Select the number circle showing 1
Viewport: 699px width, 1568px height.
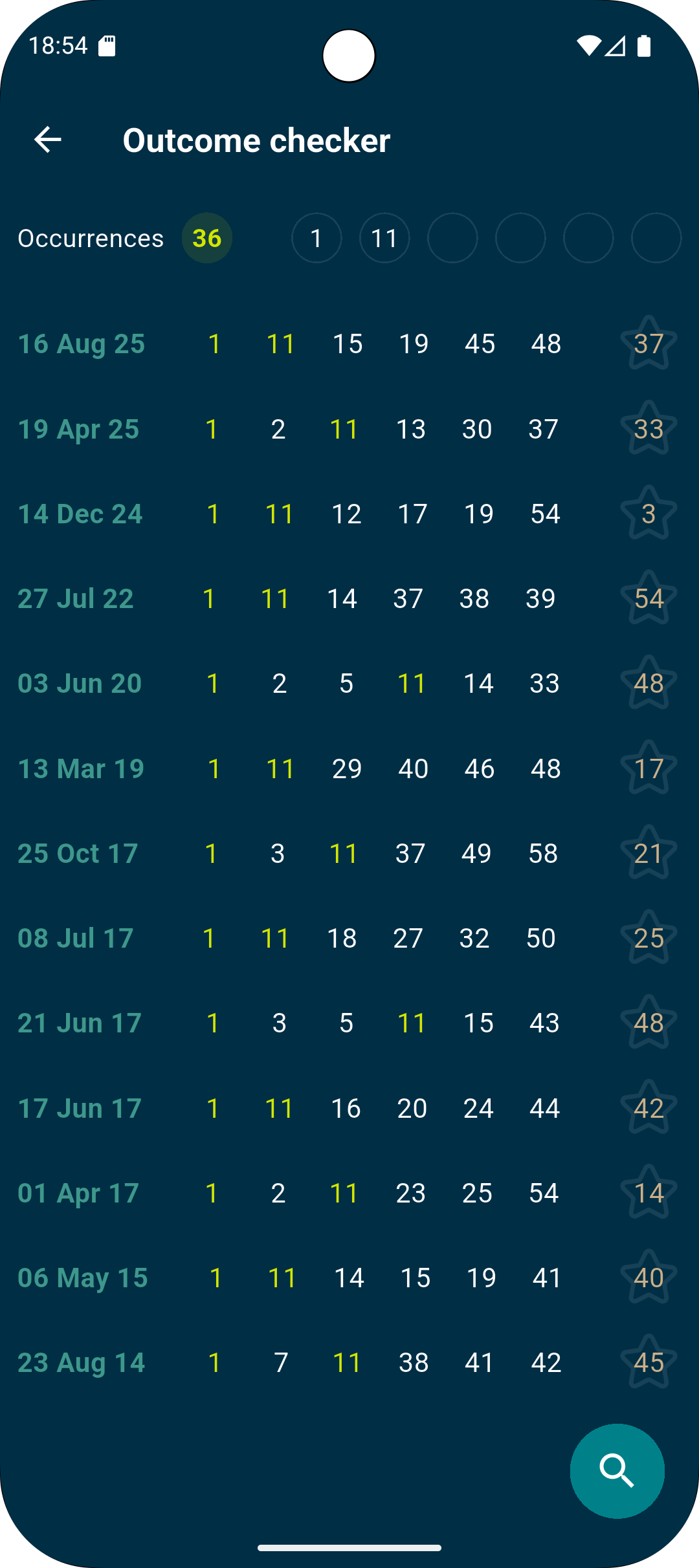pos(316,238)
